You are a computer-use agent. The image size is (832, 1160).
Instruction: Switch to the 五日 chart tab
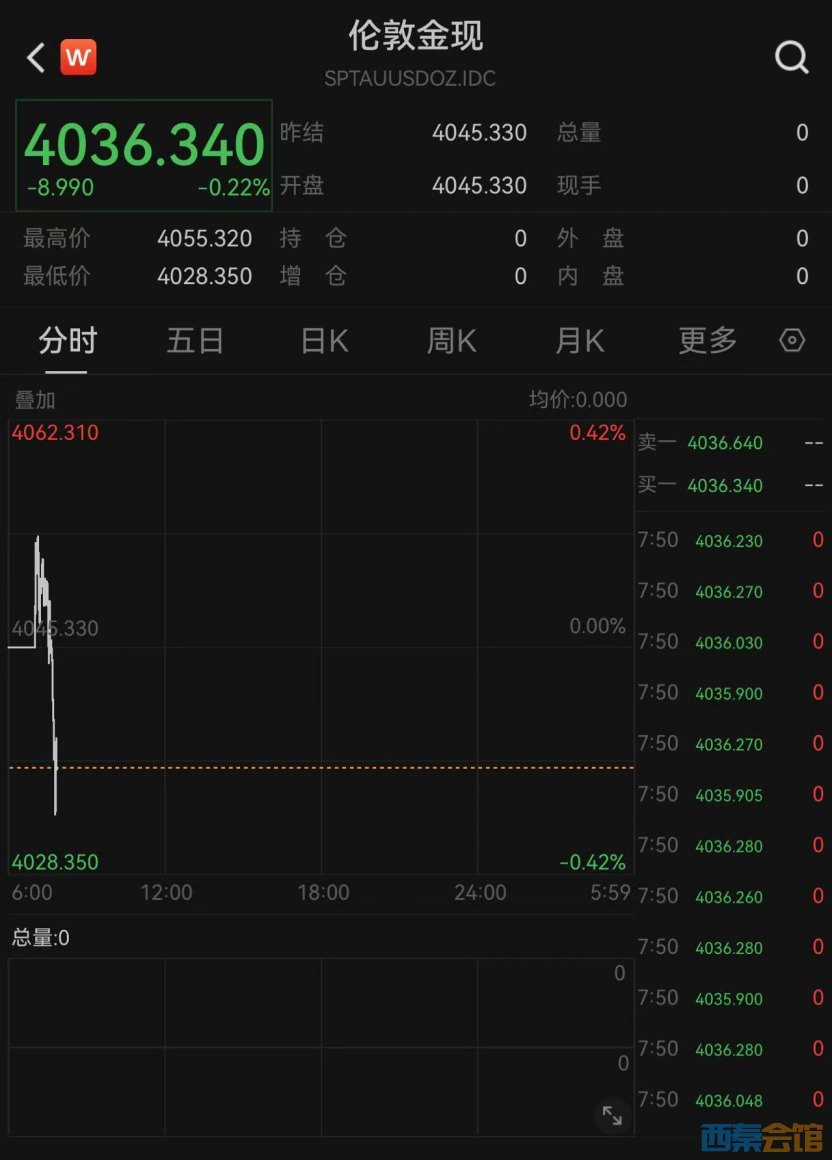pyautogui.click(x=195, y=341)
